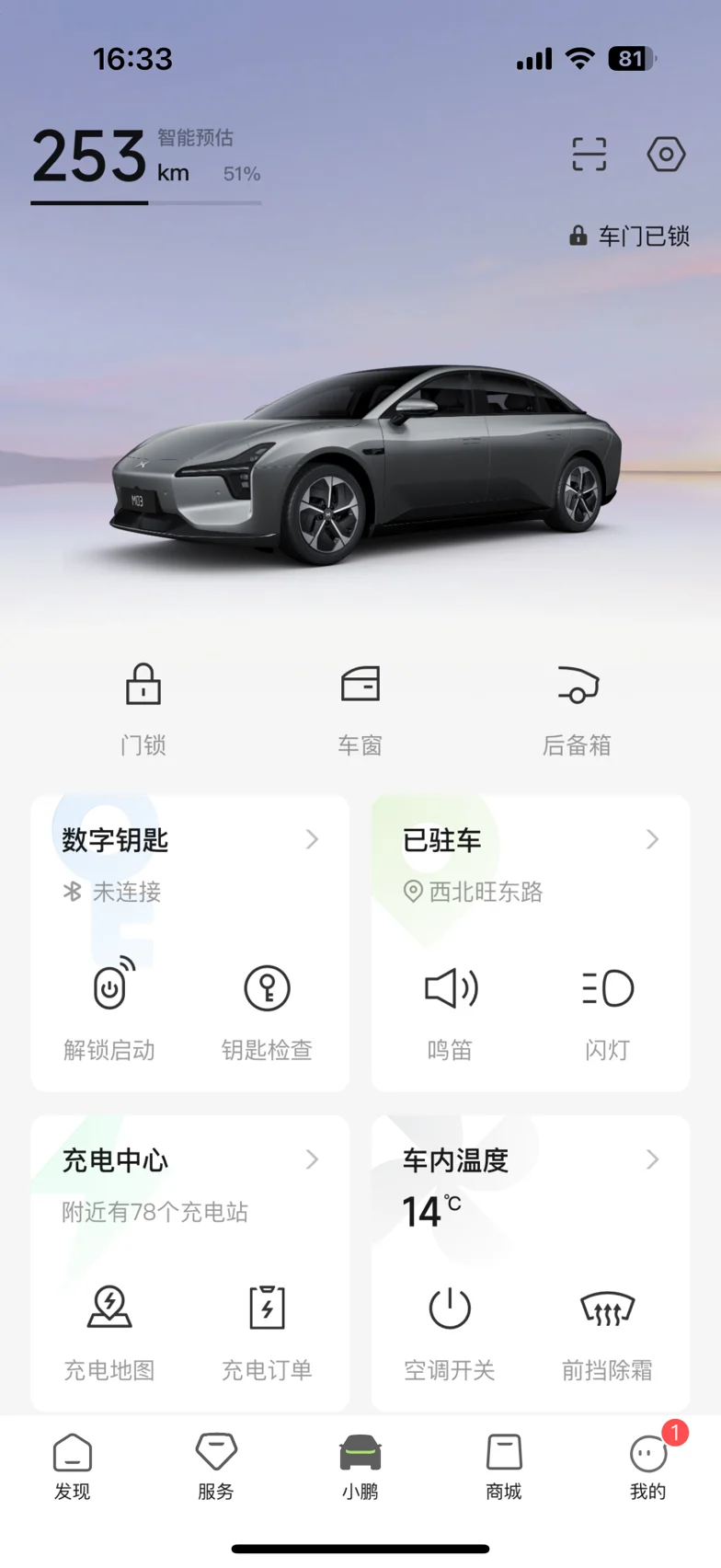Open the settings hexagon icon
The image size is (721, 1568).
pyautogui.click(x=666, y=154)
